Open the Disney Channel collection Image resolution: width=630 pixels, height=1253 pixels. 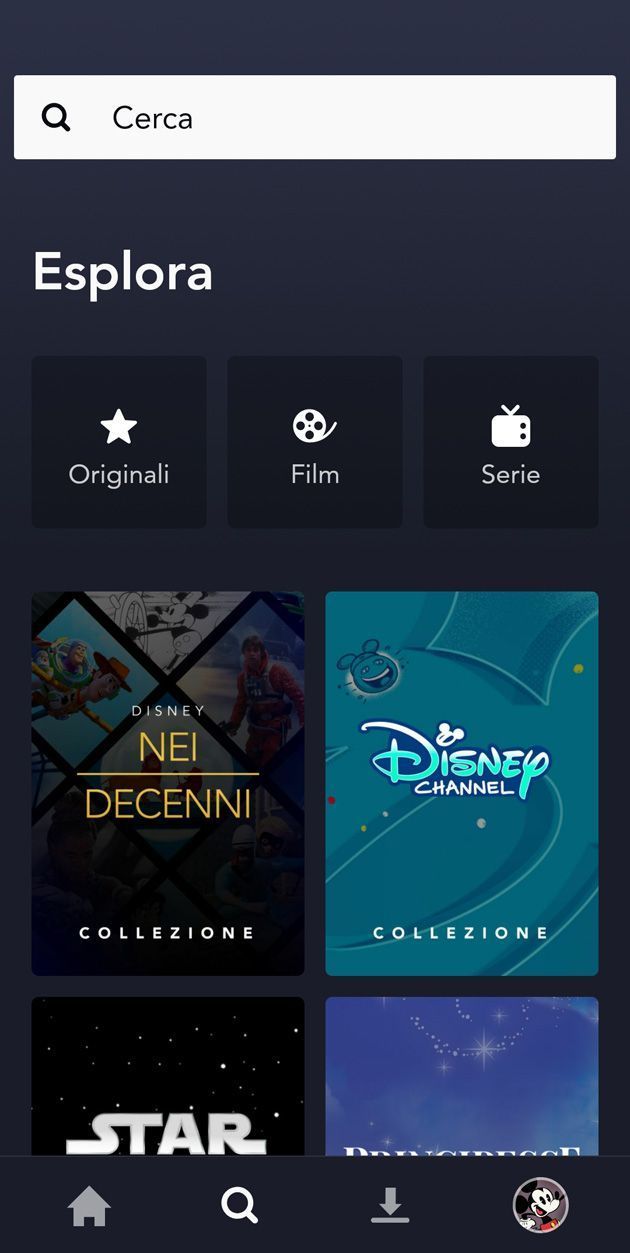tap(462, 783)
